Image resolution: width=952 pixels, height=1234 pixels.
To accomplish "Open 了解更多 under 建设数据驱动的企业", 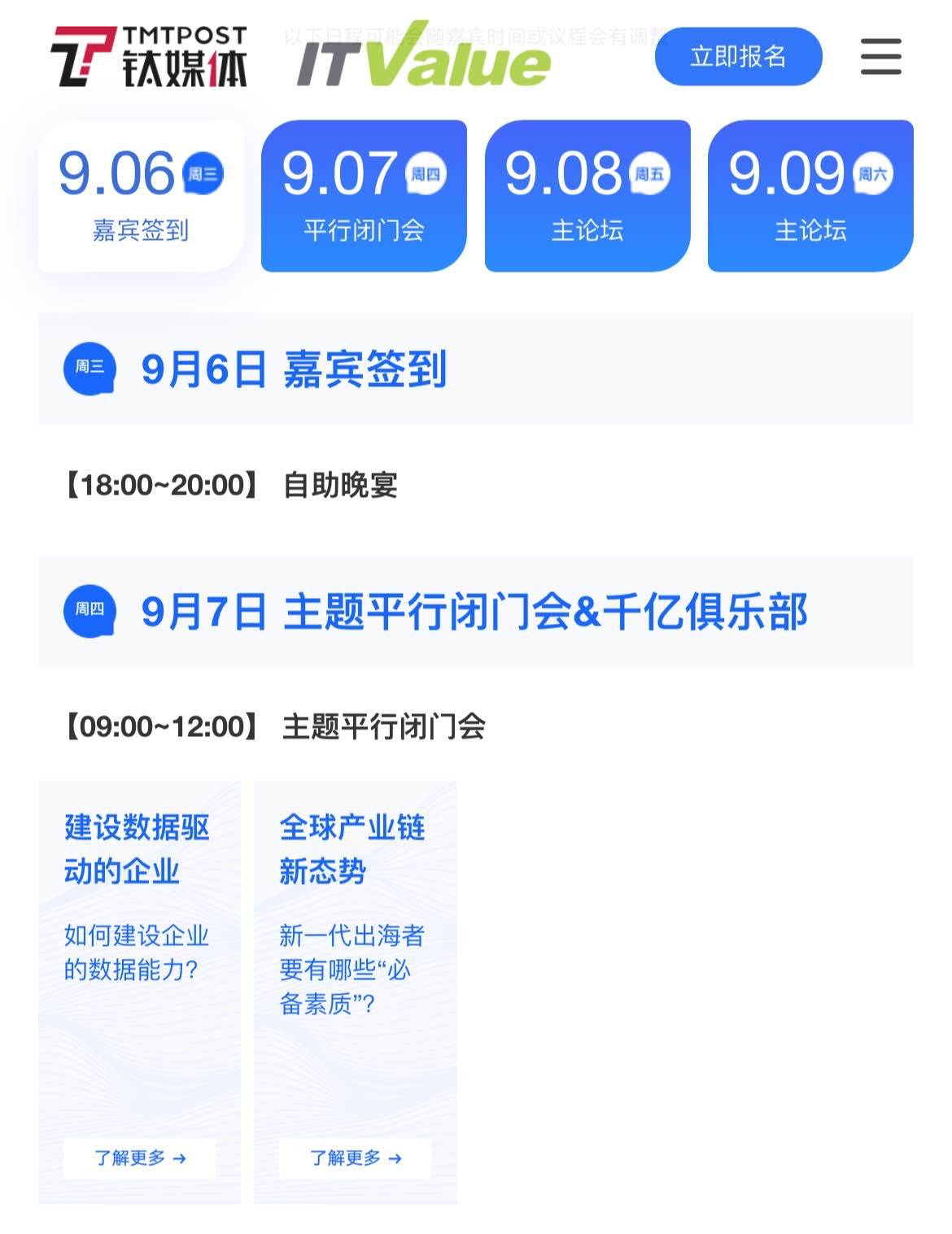I will (140, 1158).
